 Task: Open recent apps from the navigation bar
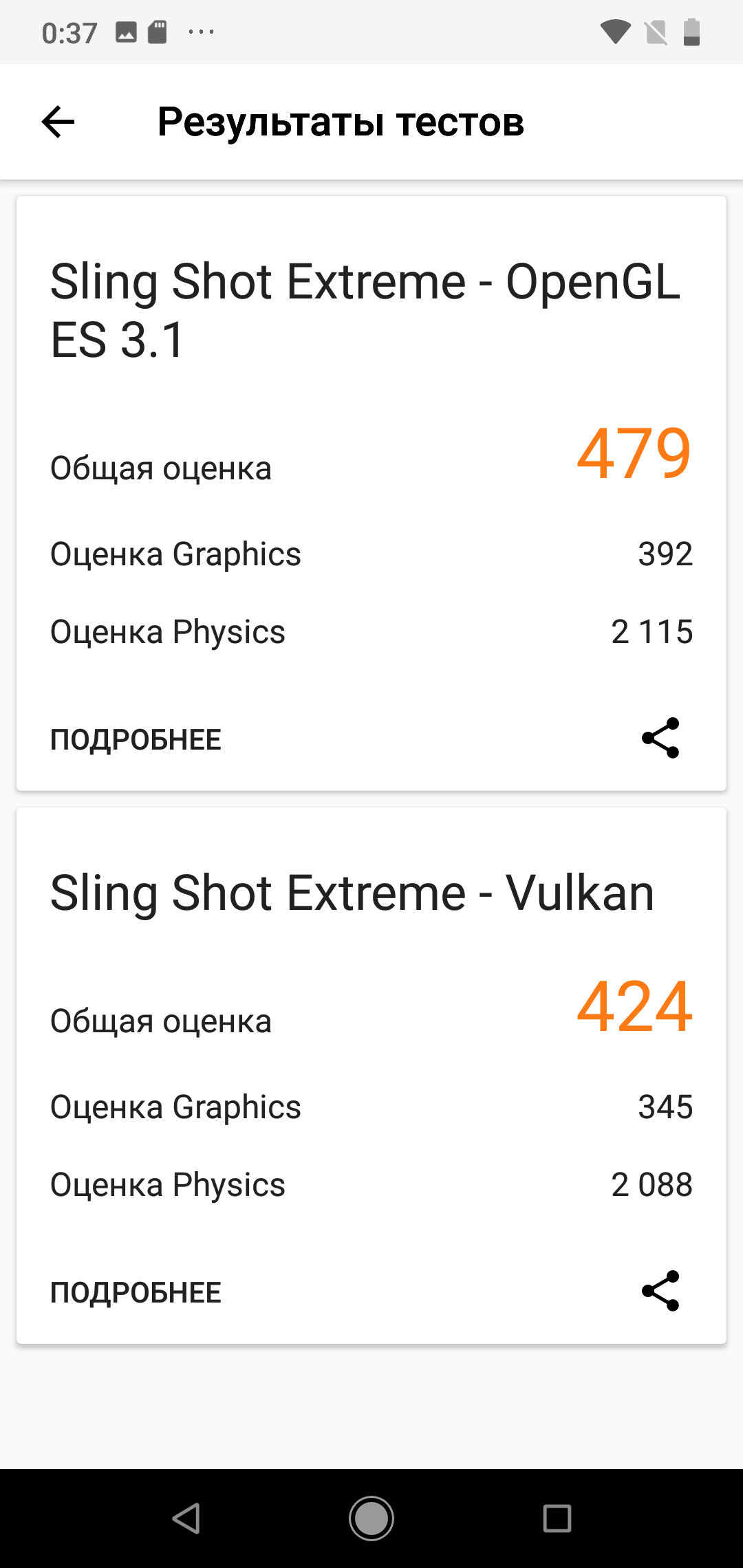[557, 1518]
